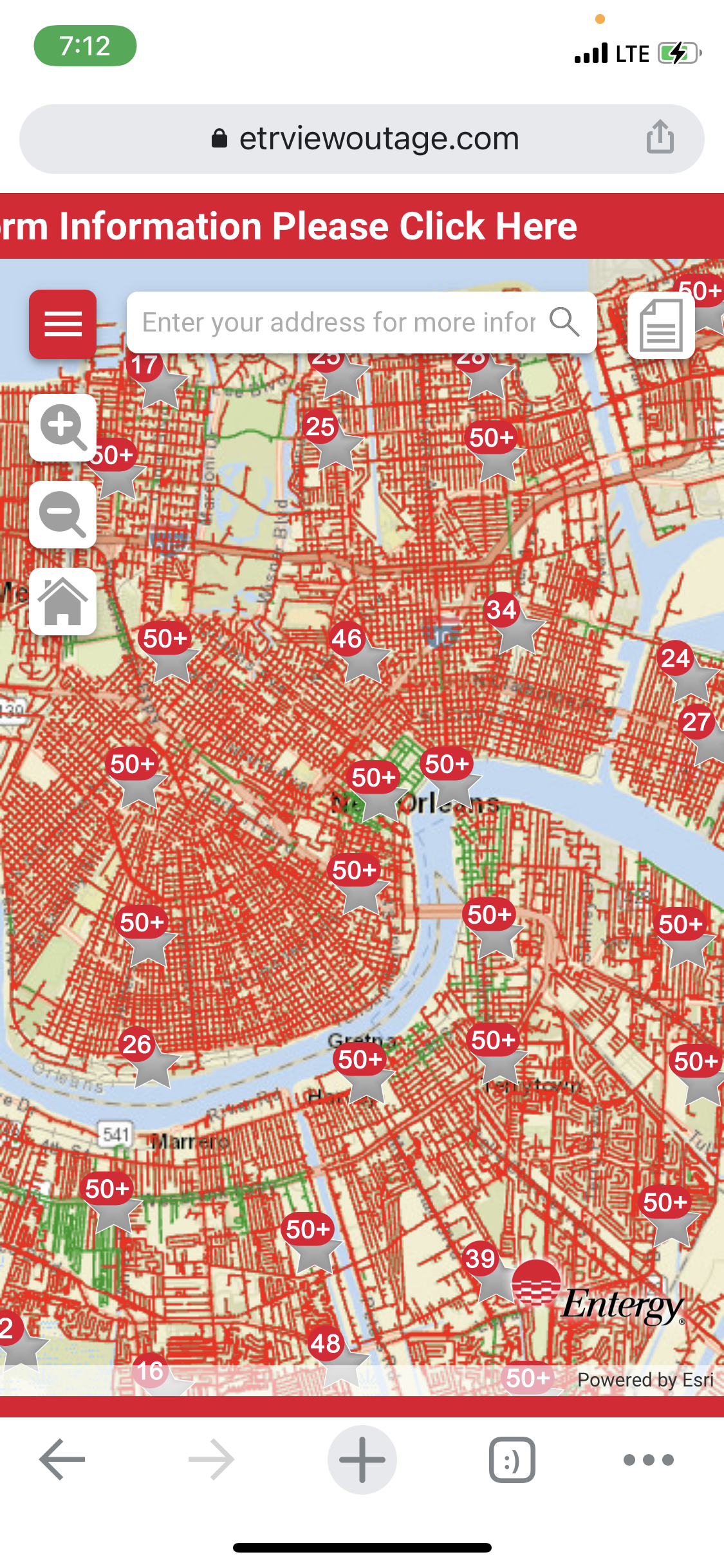Open the browser overflow menu
This screenshot has width=724, height=1568.
tap(648, 1459)
